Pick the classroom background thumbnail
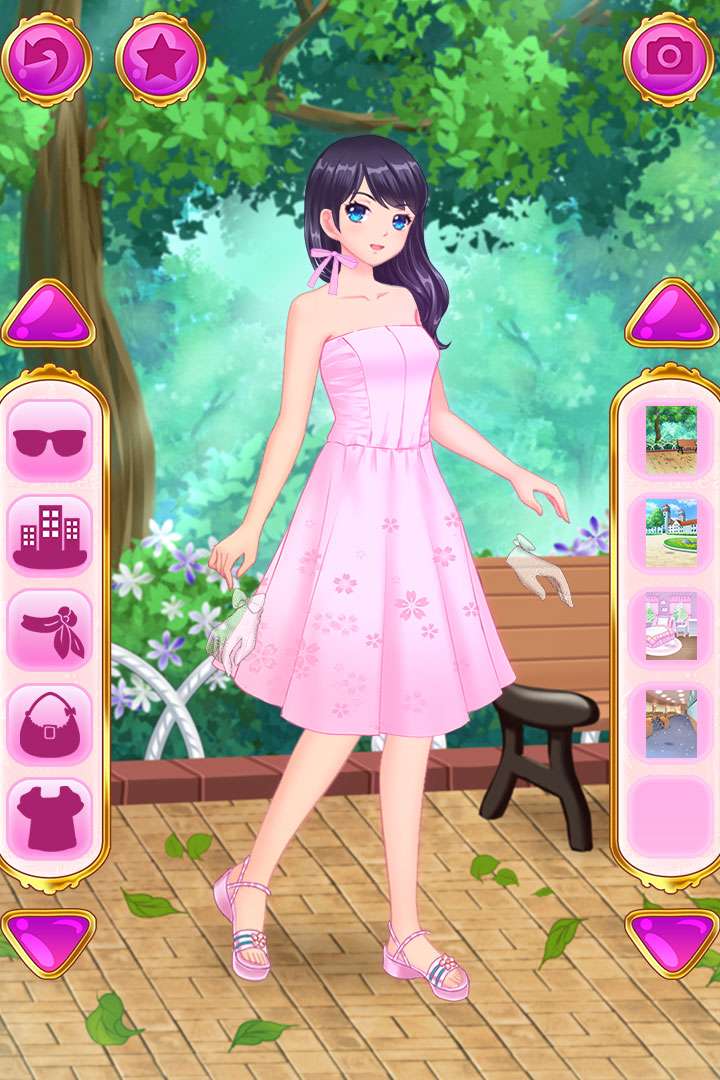 coord(671,722)
